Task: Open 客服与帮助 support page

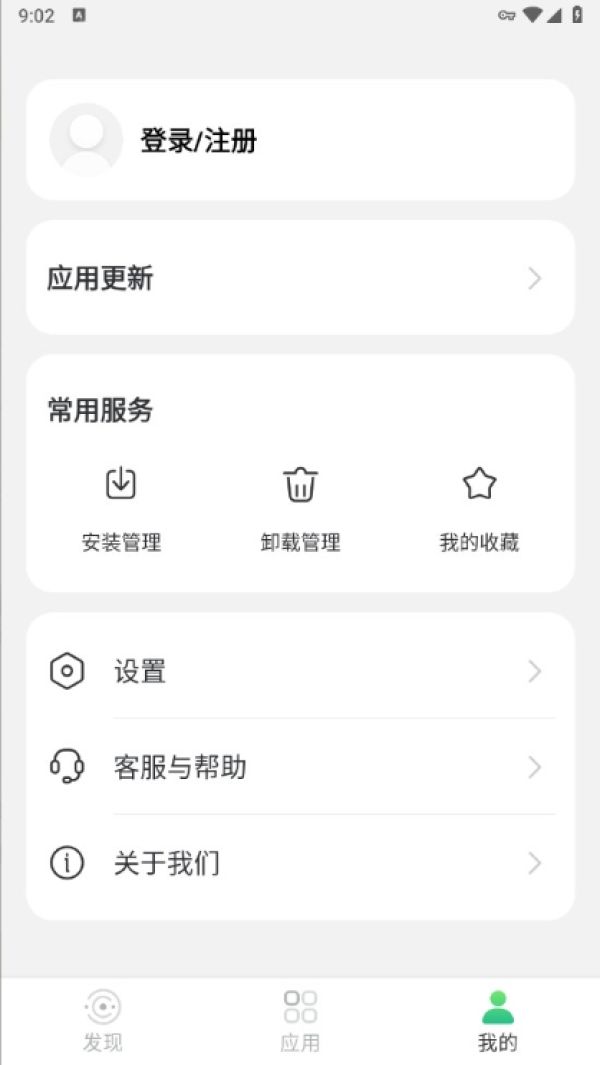Action: tap(300, 768)
